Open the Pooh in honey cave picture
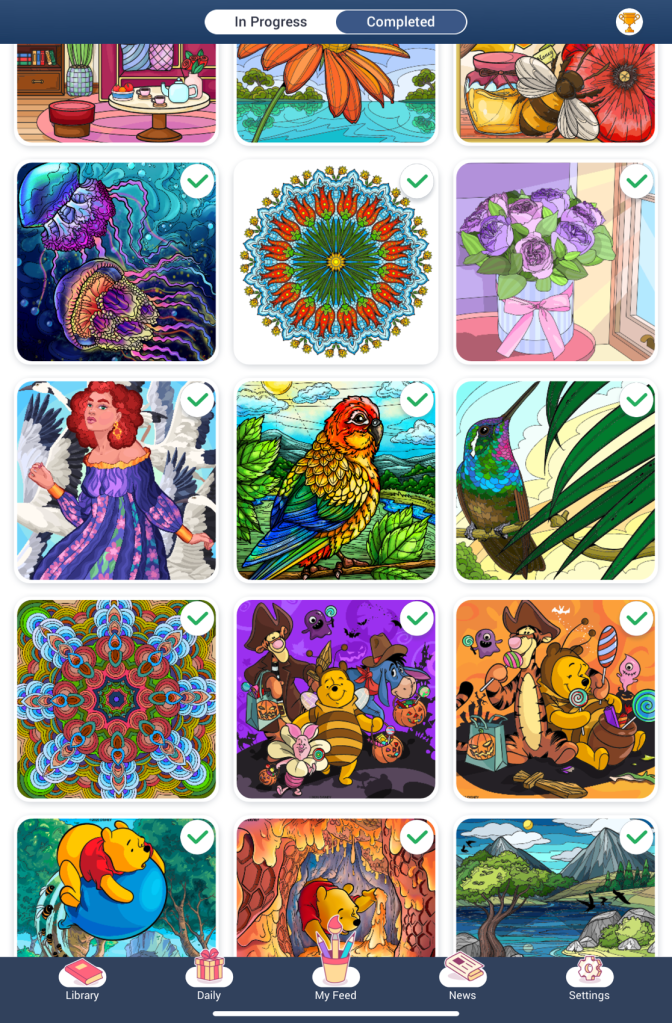Image resolution: width=672 pixels, height=1023 pixels. 335,885
